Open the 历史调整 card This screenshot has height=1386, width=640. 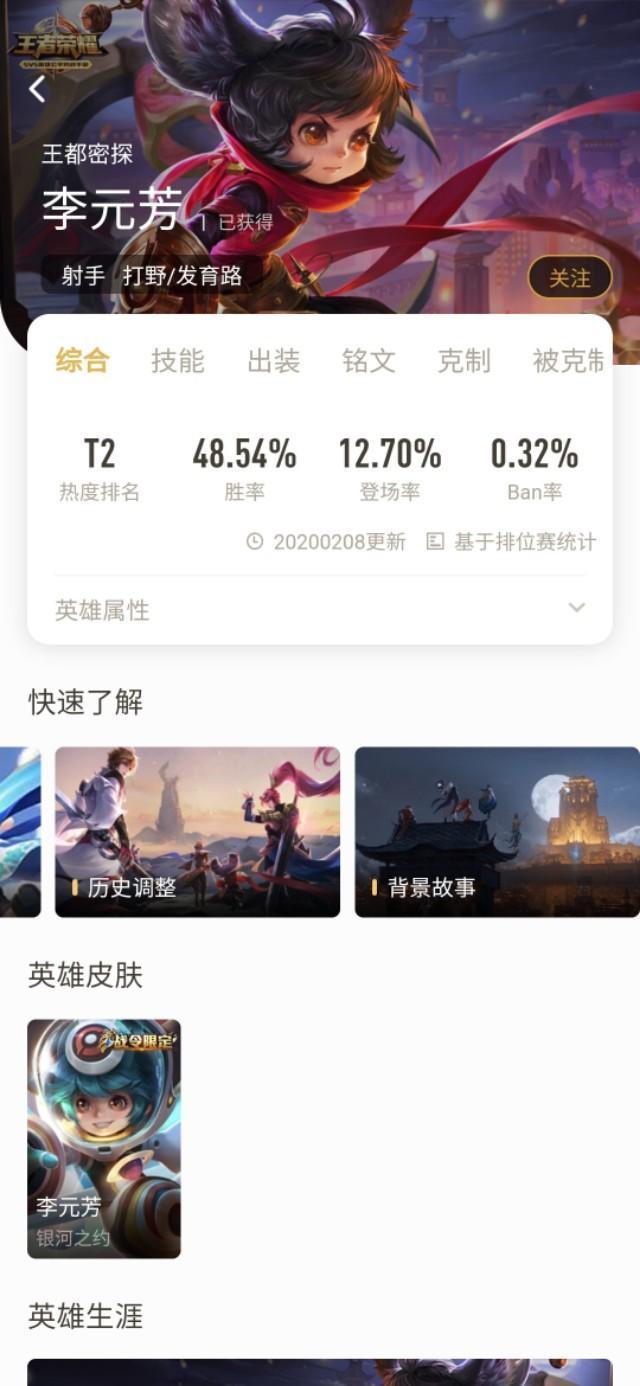pyautogui.click(x=197, y=832)
